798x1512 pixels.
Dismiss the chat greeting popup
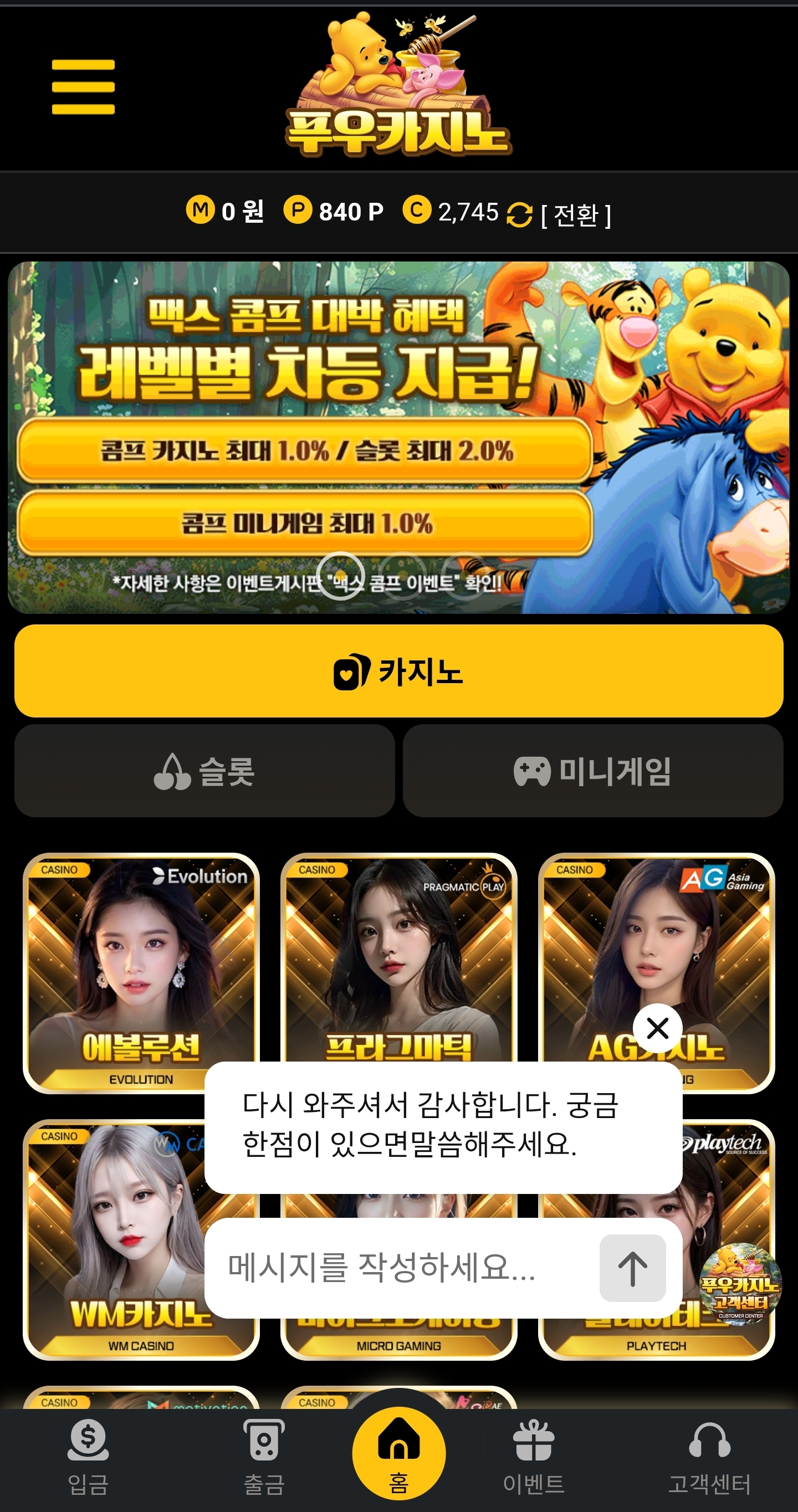(x=657, y=1028)
